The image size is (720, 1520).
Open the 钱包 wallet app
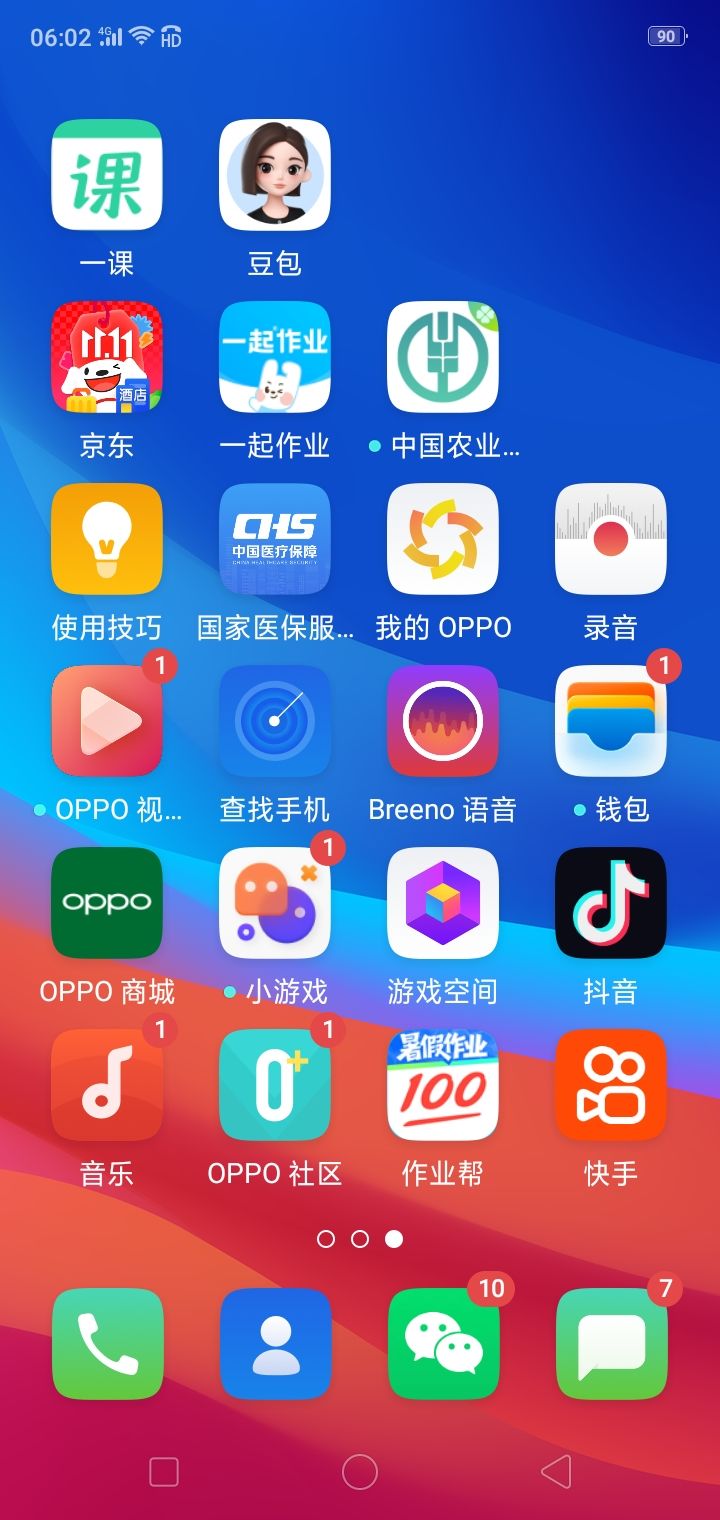pos(611,721)
